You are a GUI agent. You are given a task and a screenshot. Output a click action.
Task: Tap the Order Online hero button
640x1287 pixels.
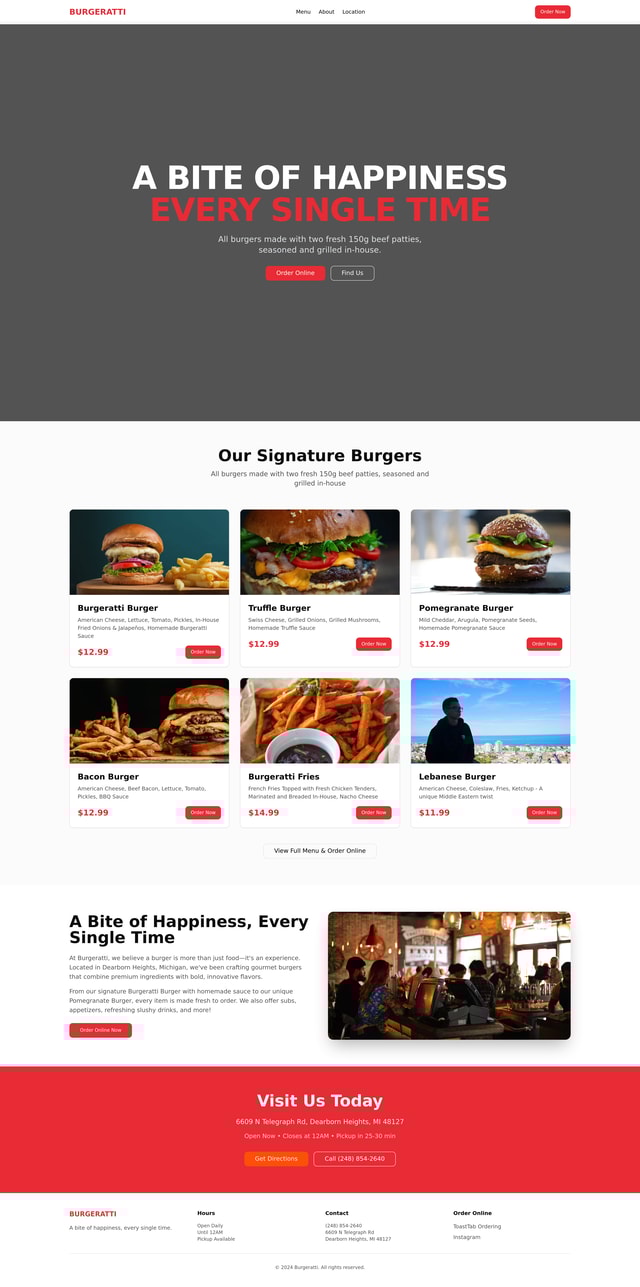(x=295, y=273)
